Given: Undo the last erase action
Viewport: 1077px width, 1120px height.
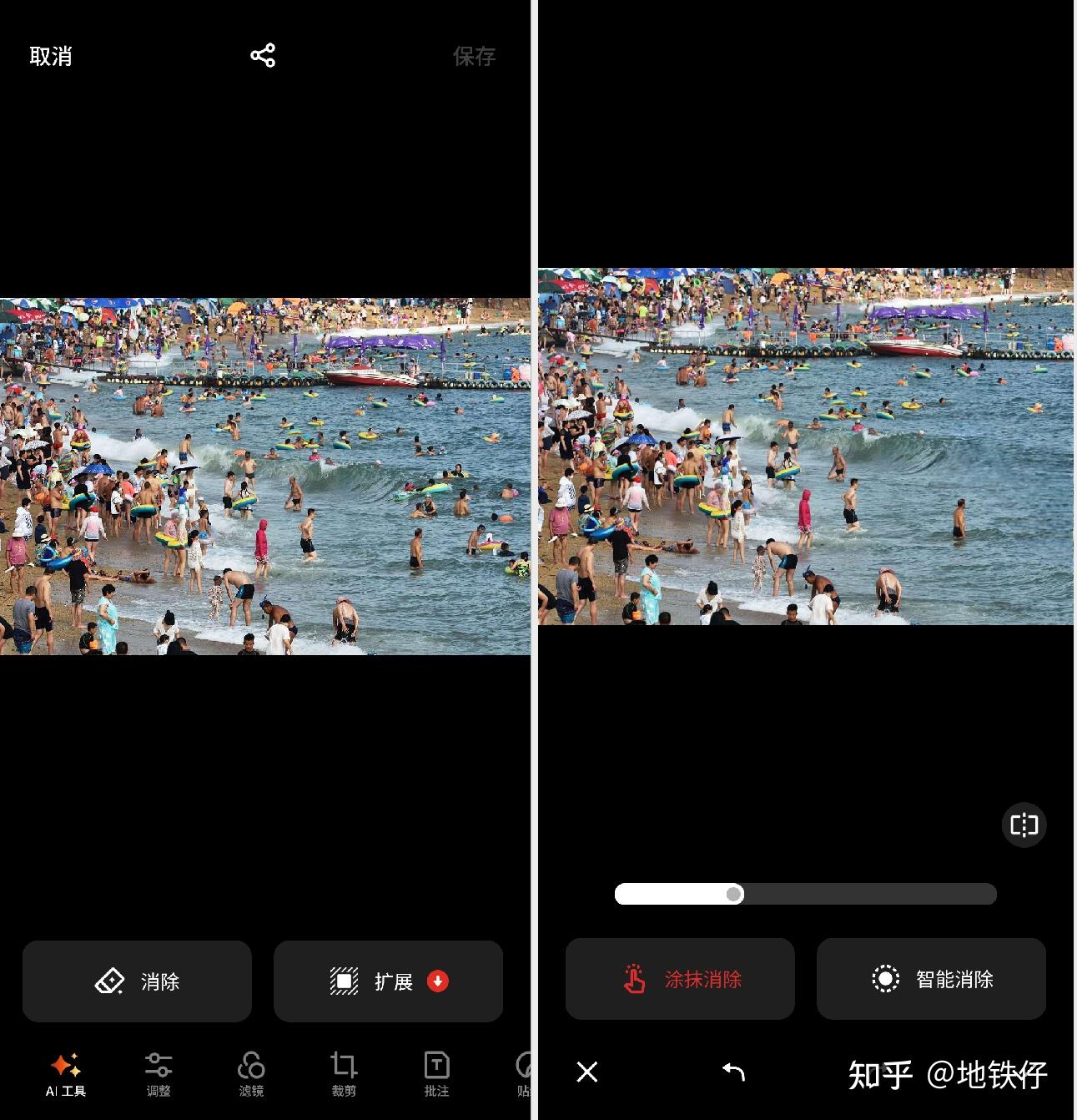Looking at the screenshot, I should coord(733,1072).
